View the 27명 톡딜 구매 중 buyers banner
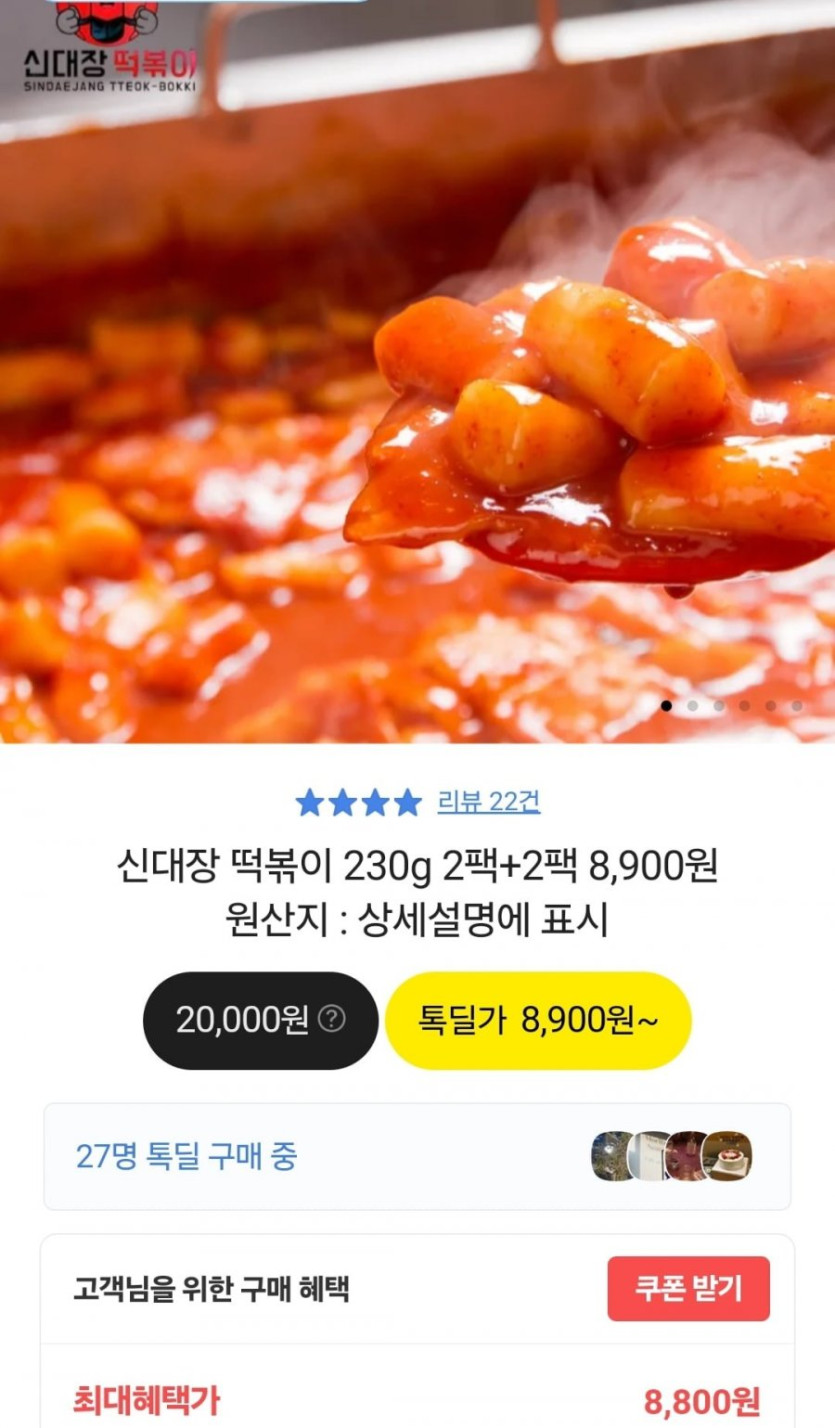This screenshot has width=835, height=1428. 417,1157
